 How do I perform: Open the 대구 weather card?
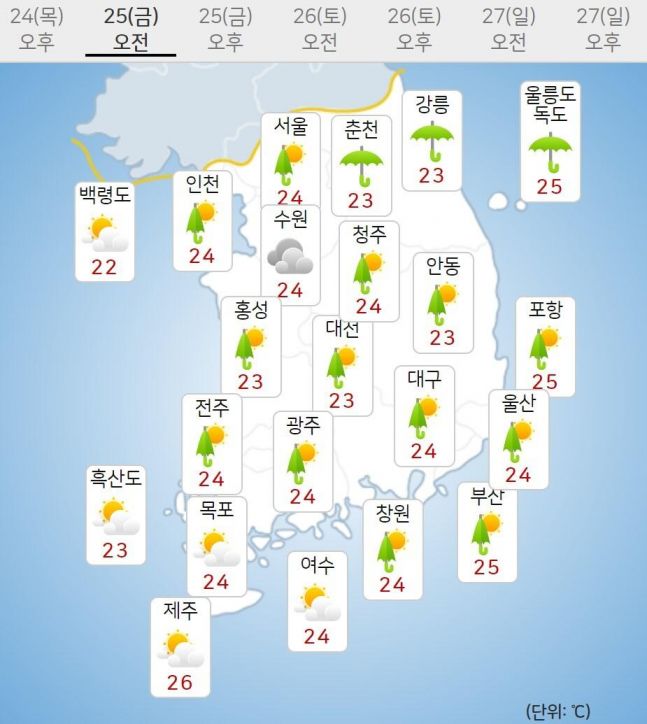[424, 415]
